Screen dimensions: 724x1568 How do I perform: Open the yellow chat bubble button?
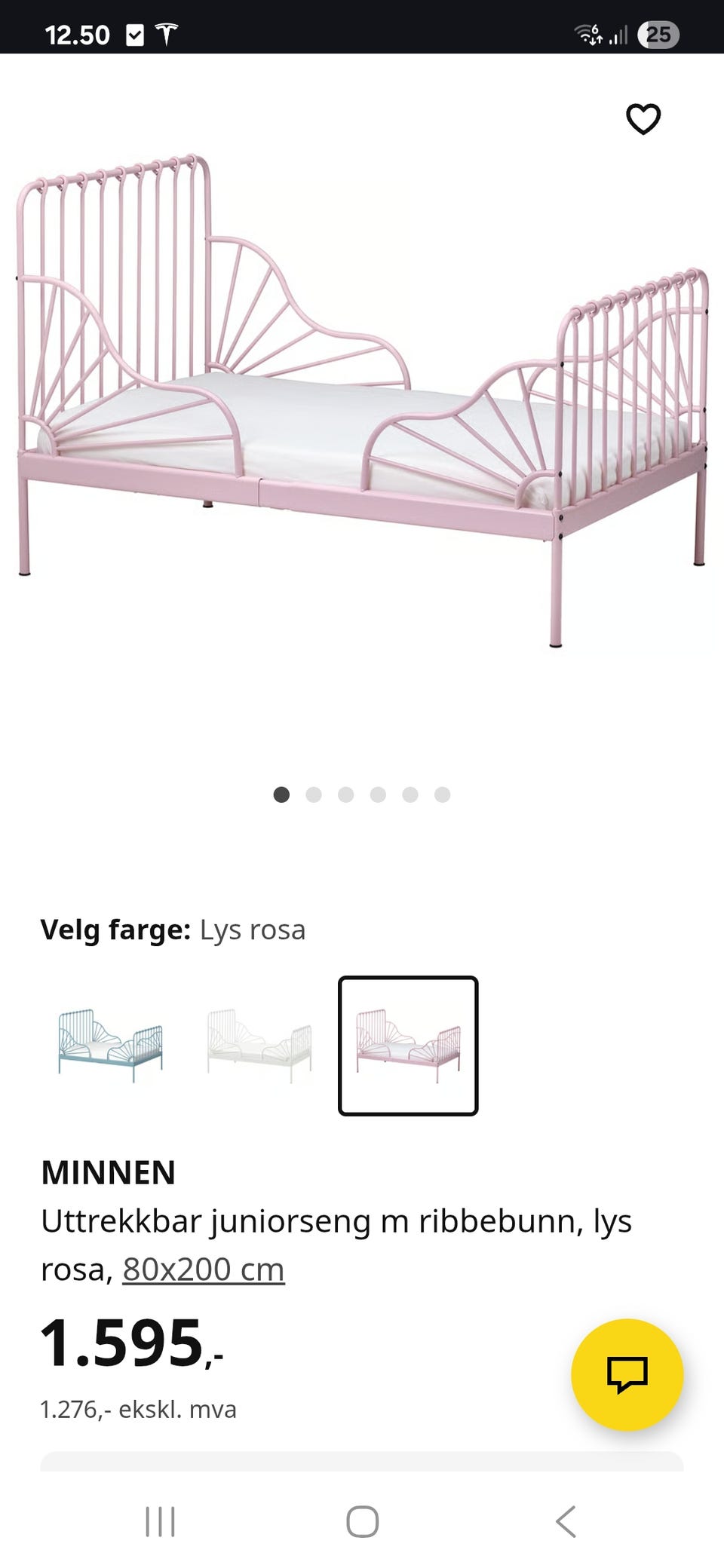(627, 1374)
